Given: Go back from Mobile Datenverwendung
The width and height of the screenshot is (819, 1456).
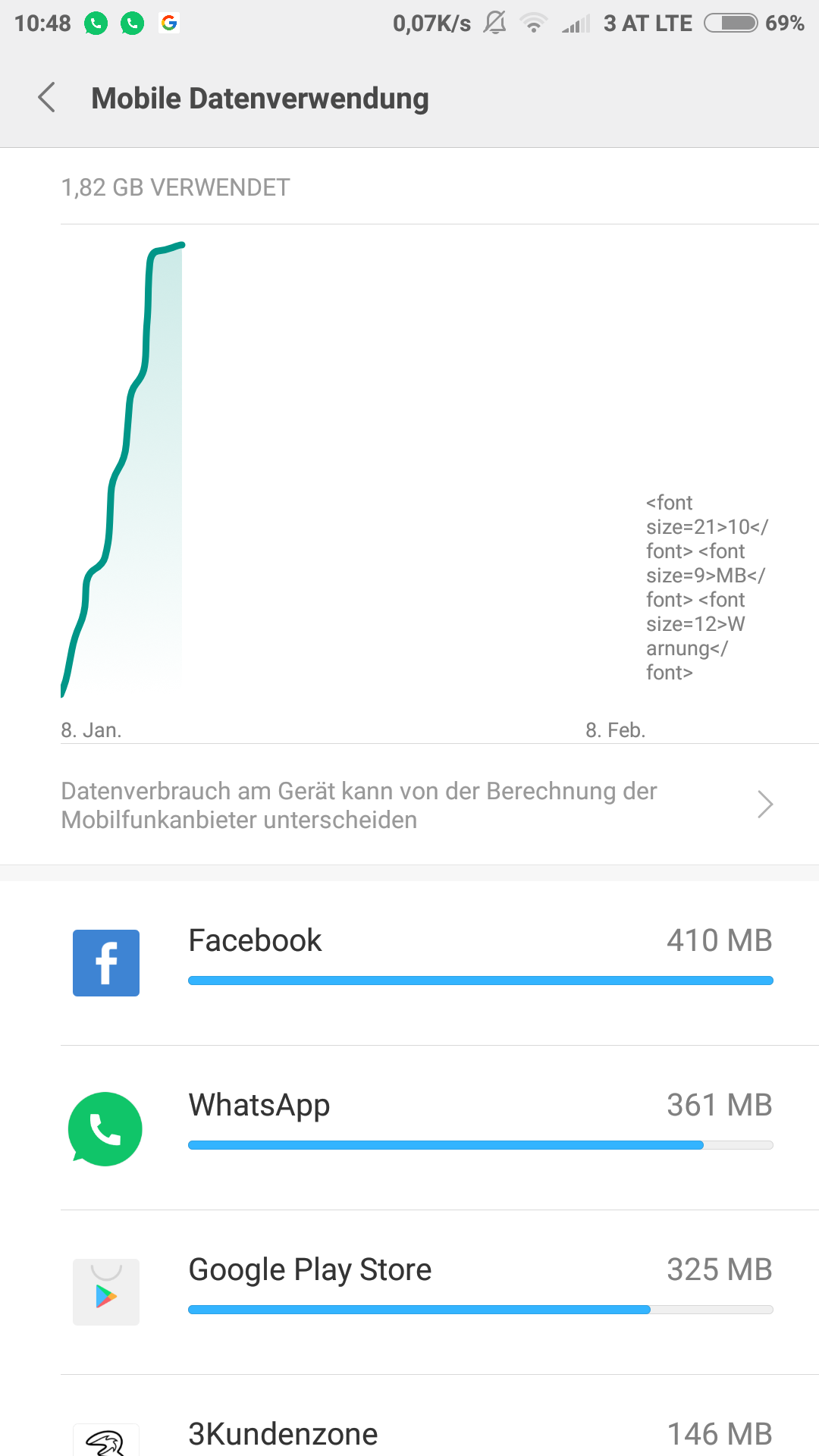Looking at the screenshot, I should point(47,98).
